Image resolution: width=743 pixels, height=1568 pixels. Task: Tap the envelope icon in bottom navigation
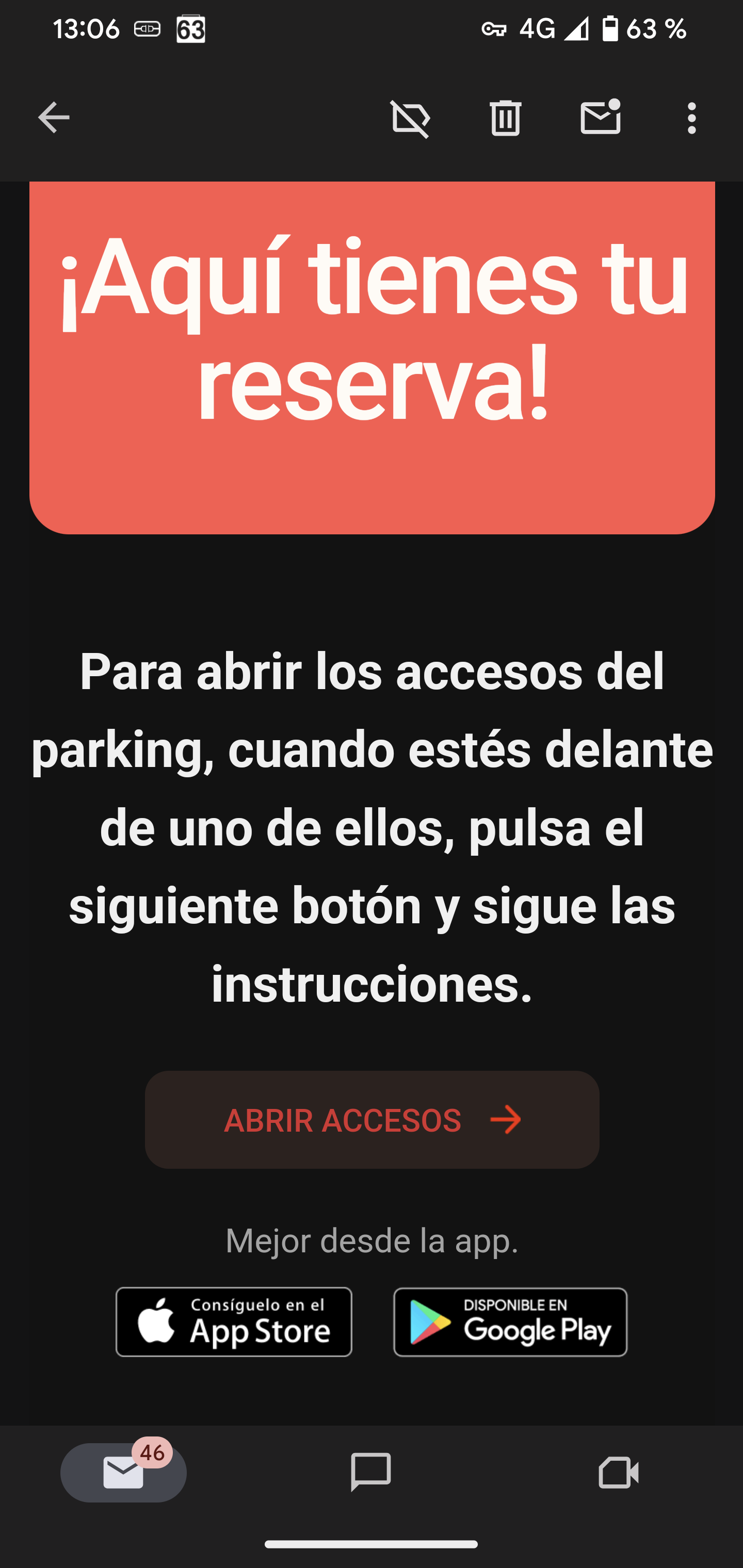coord(122,1472)
